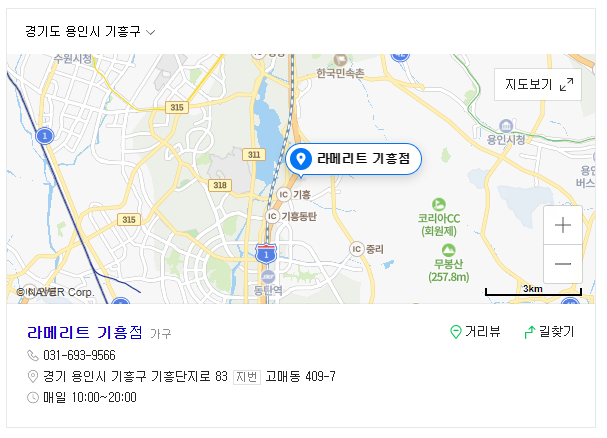The width and height of the screenshot is (607, 438).
Task: Zoom out on the map
Action: click(563, 264)
